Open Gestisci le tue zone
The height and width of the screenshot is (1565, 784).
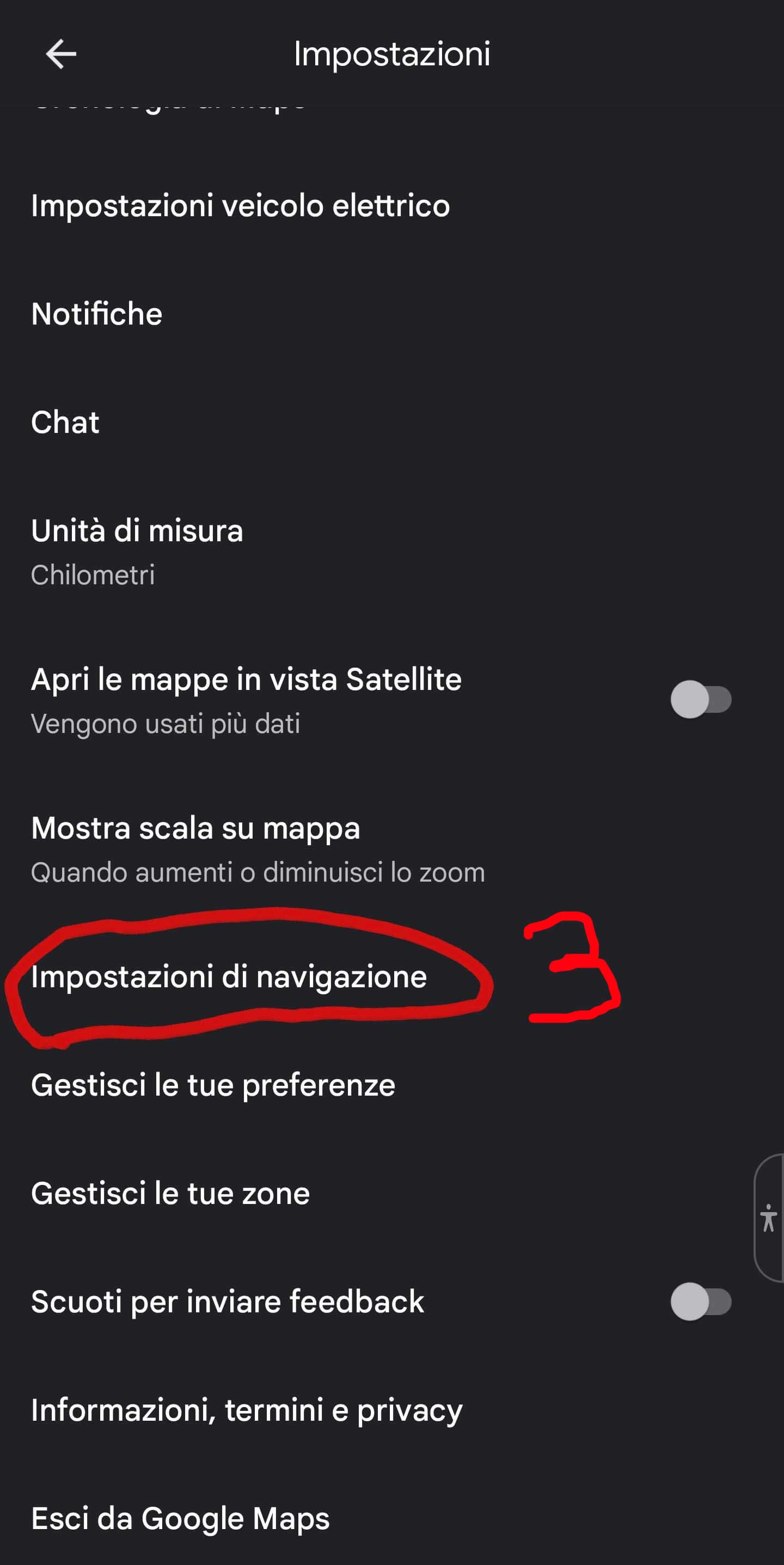pos(170,1193)
